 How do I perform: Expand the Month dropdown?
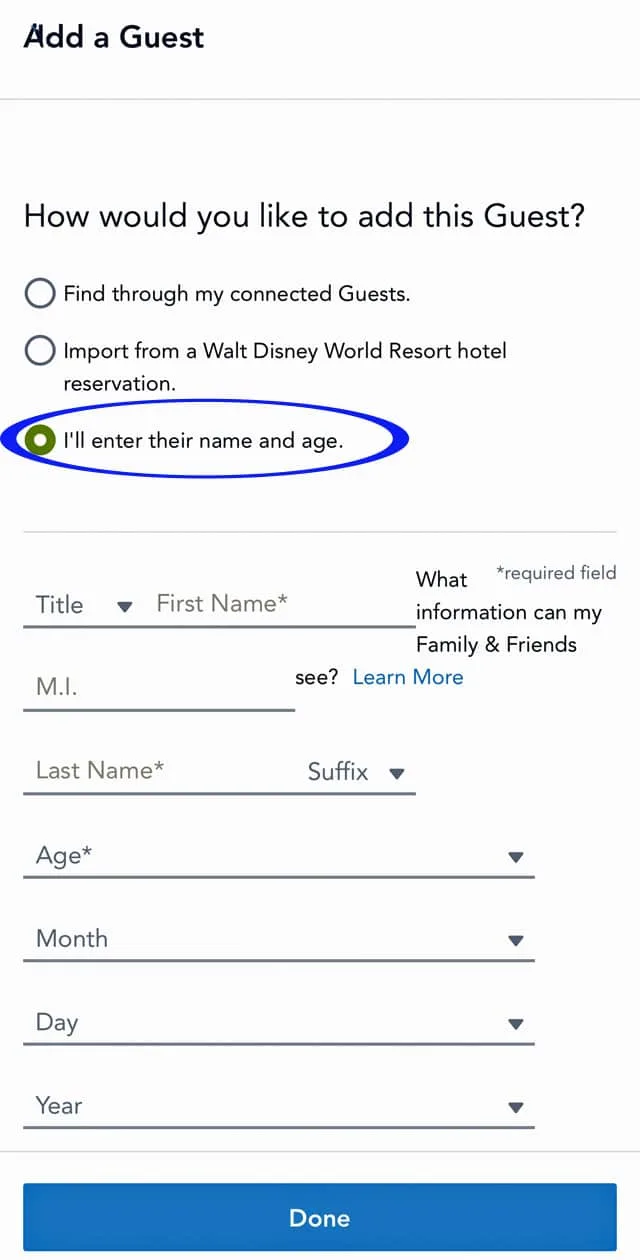click(279, 939)
